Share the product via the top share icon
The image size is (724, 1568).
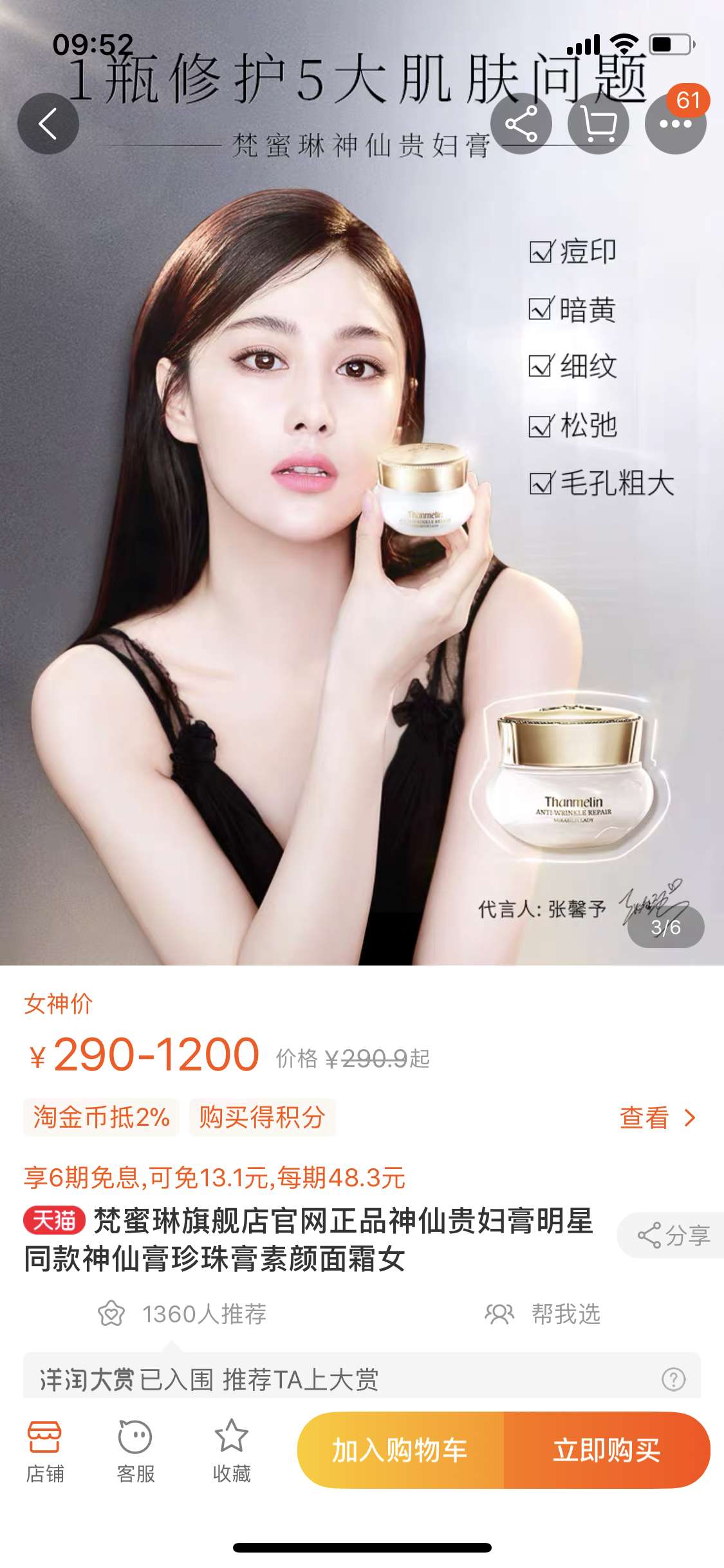[x=521, y=124]
